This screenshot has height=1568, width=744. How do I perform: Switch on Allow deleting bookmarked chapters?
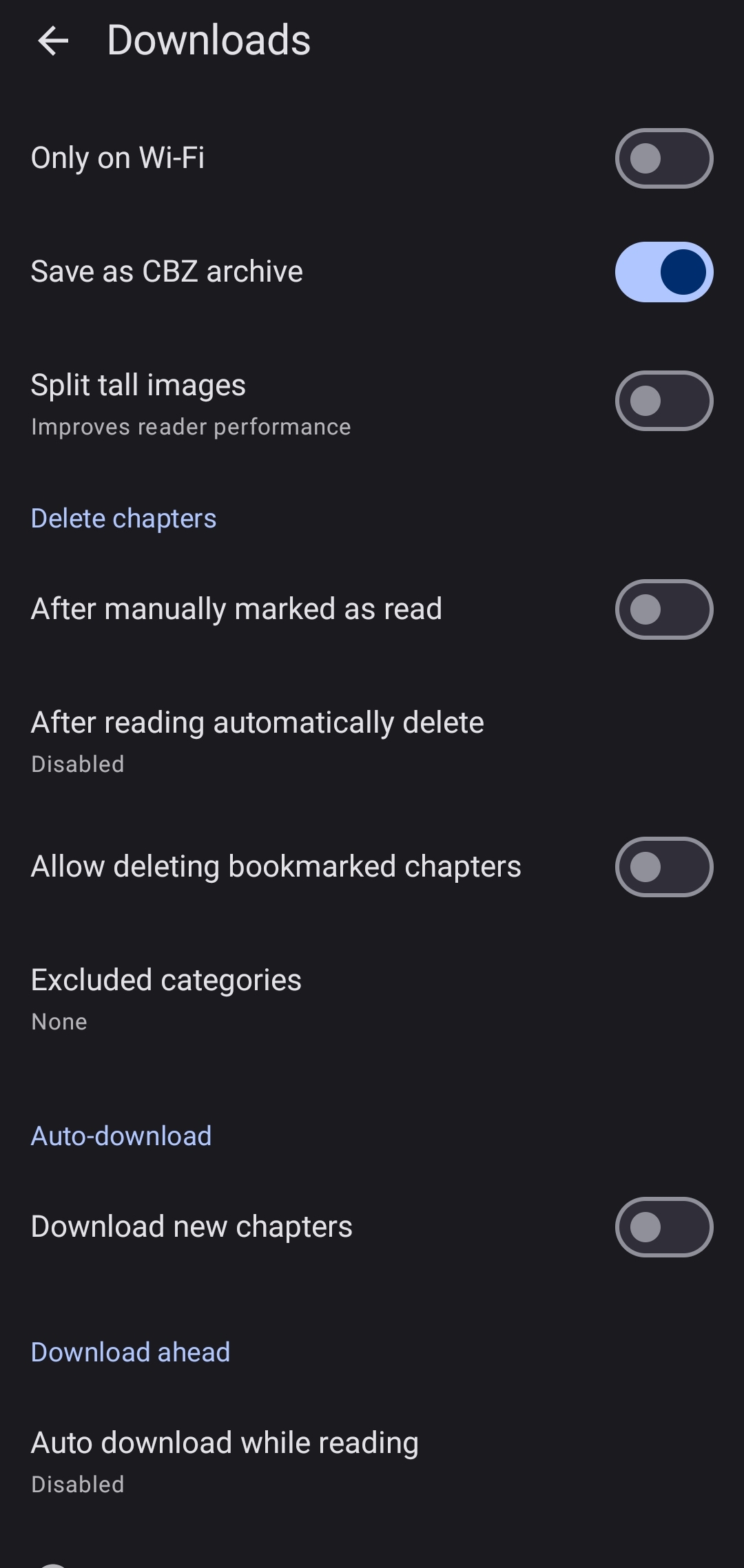663,867
